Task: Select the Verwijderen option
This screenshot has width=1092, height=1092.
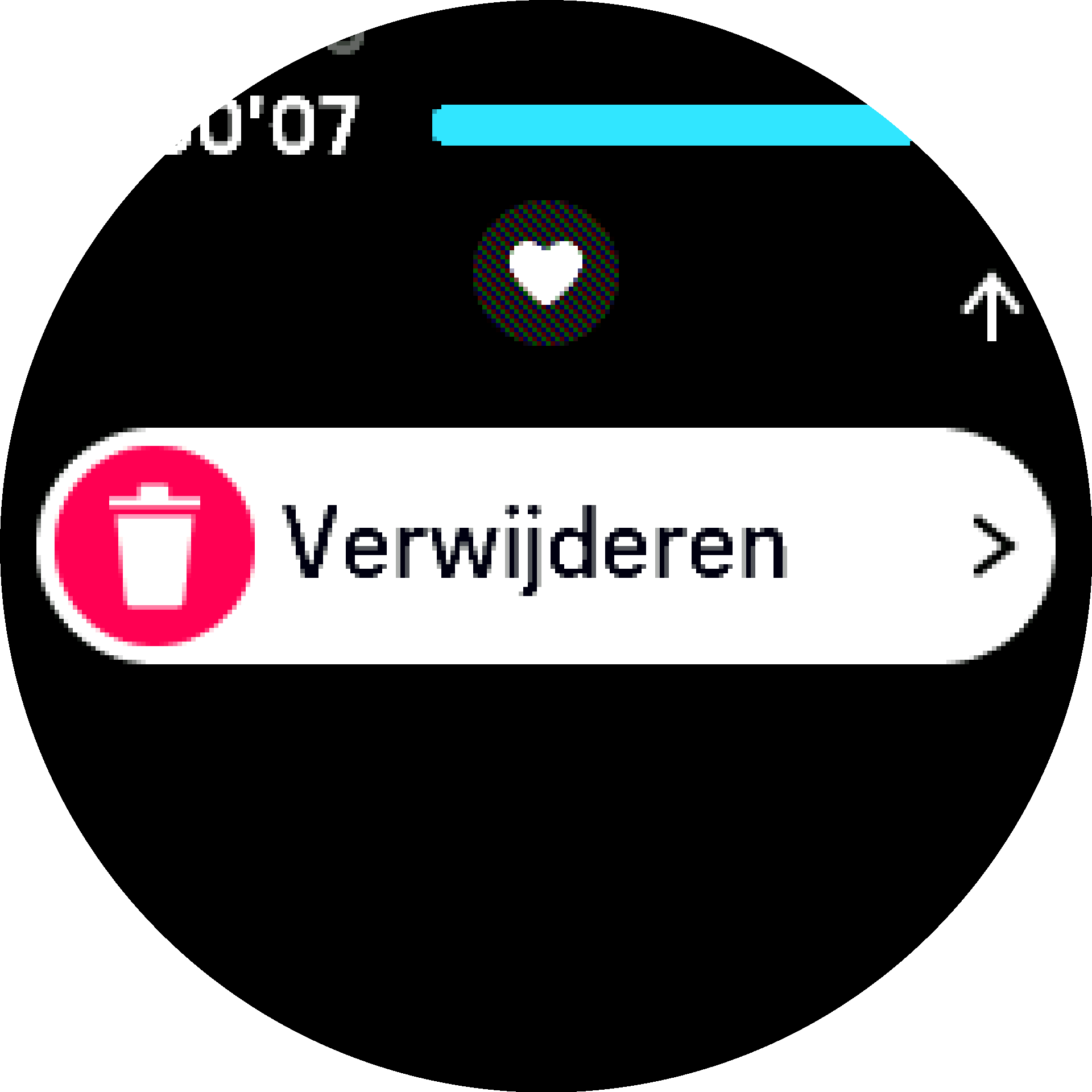Action: pos(546,545)
